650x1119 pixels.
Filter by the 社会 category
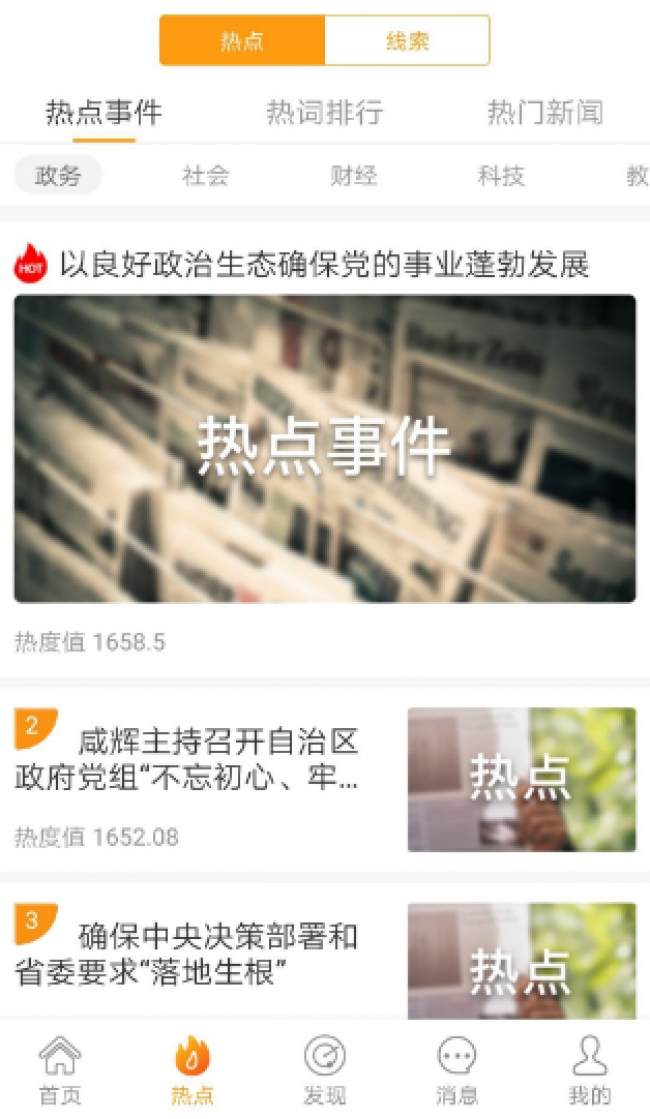click(x=205, y=176)
